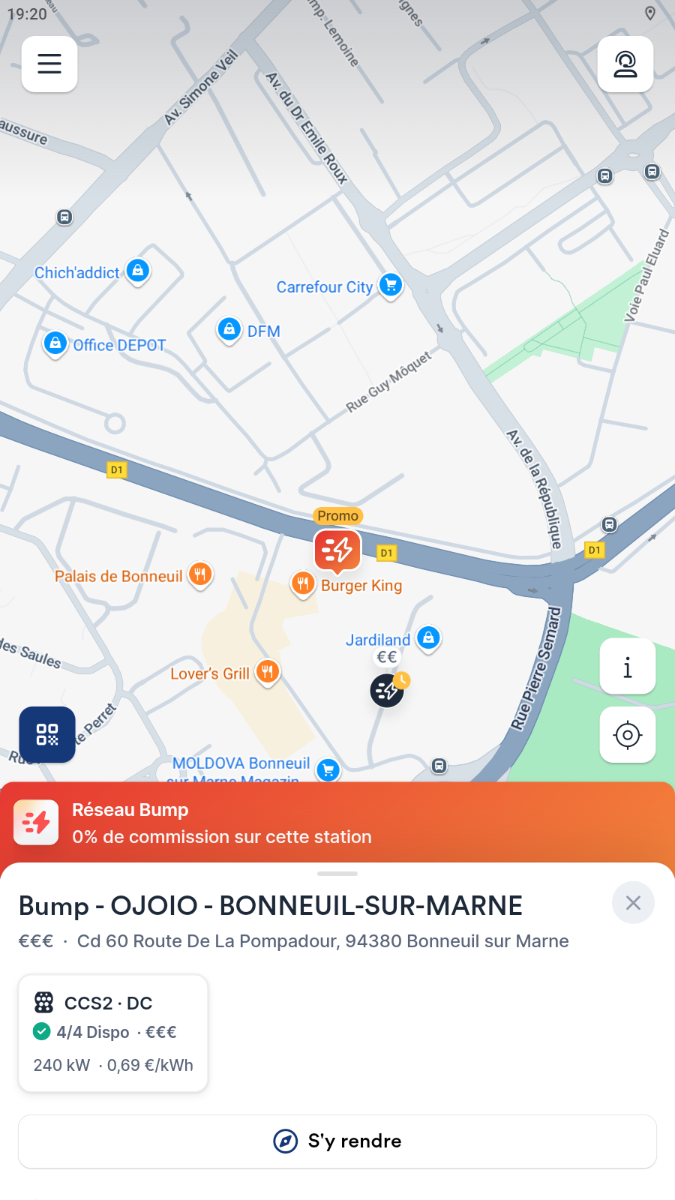
Task: Select the CCS2 DC connector card
Action: 113,1033
